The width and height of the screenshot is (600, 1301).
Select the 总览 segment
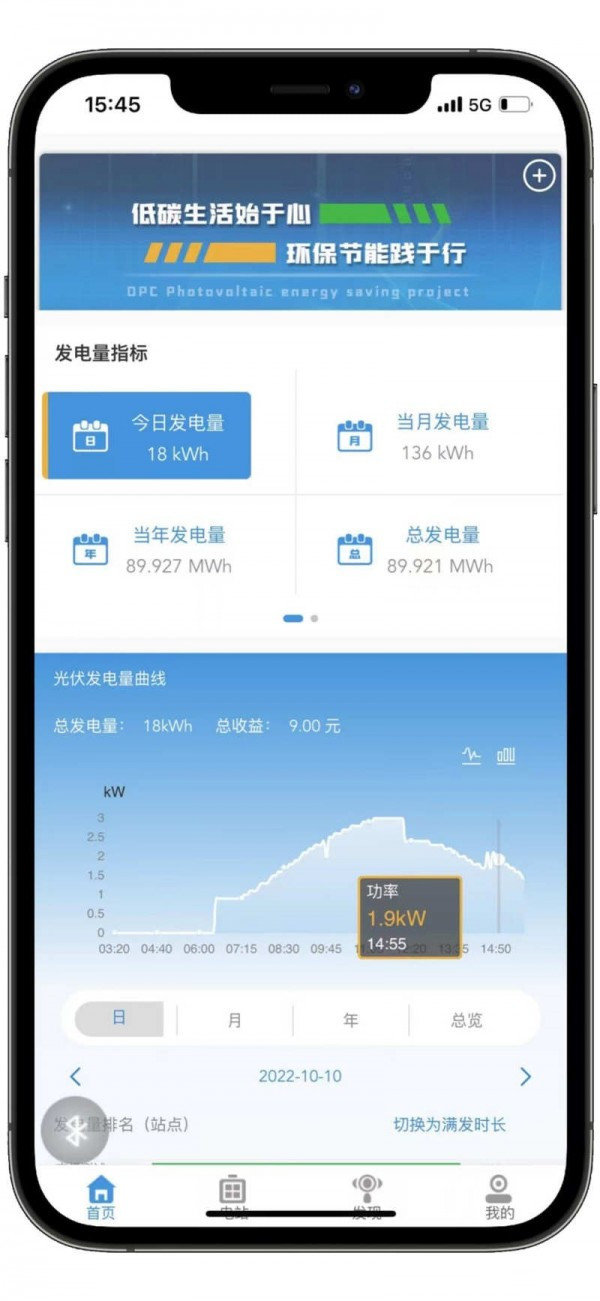click(467, 1020)
